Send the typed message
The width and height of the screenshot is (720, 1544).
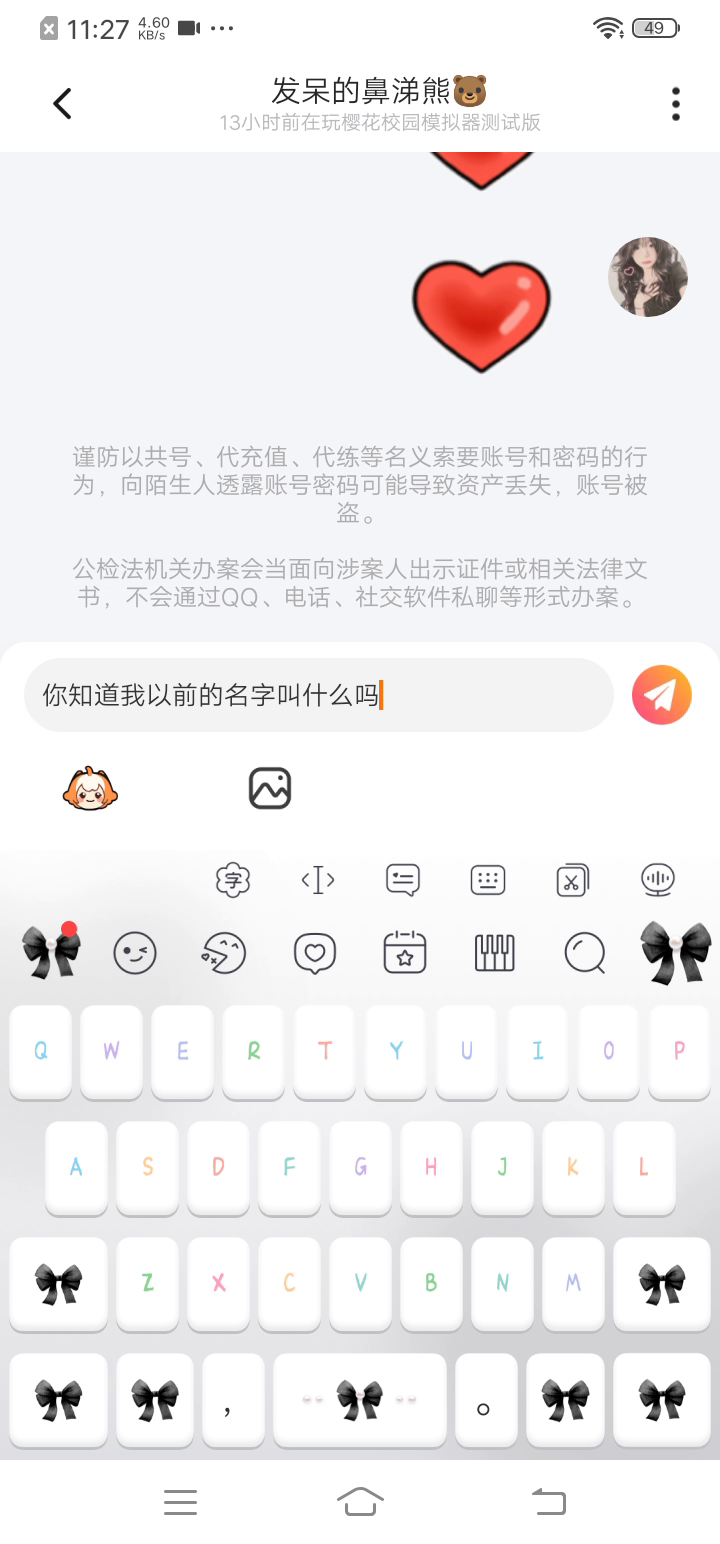point(661,695)
